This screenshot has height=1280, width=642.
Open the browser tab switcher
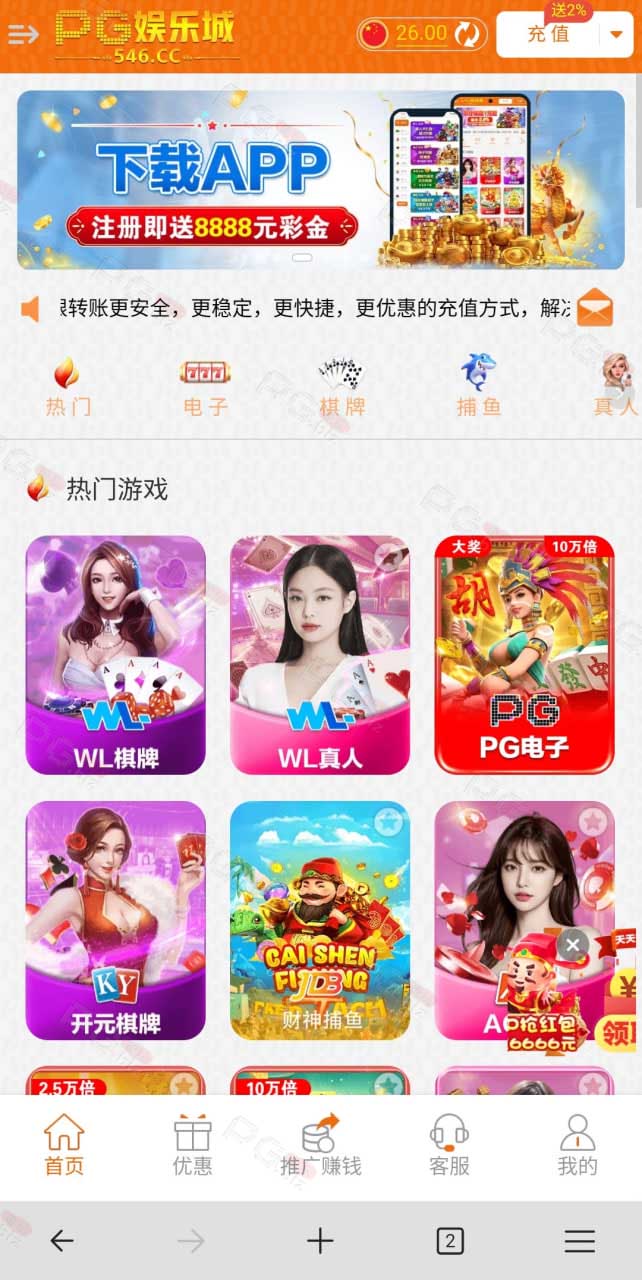(x=450, y=1242)
